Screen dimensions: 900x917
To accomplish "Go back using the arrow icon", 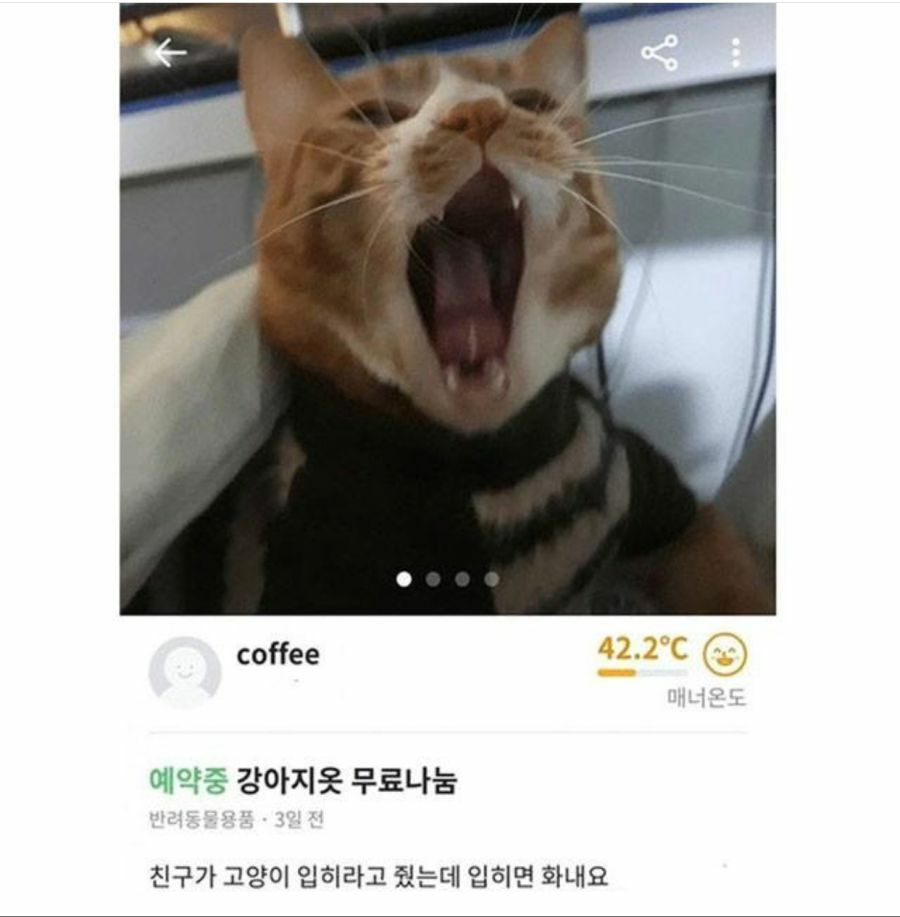I will pyautogui.click(x=170, y=53).
